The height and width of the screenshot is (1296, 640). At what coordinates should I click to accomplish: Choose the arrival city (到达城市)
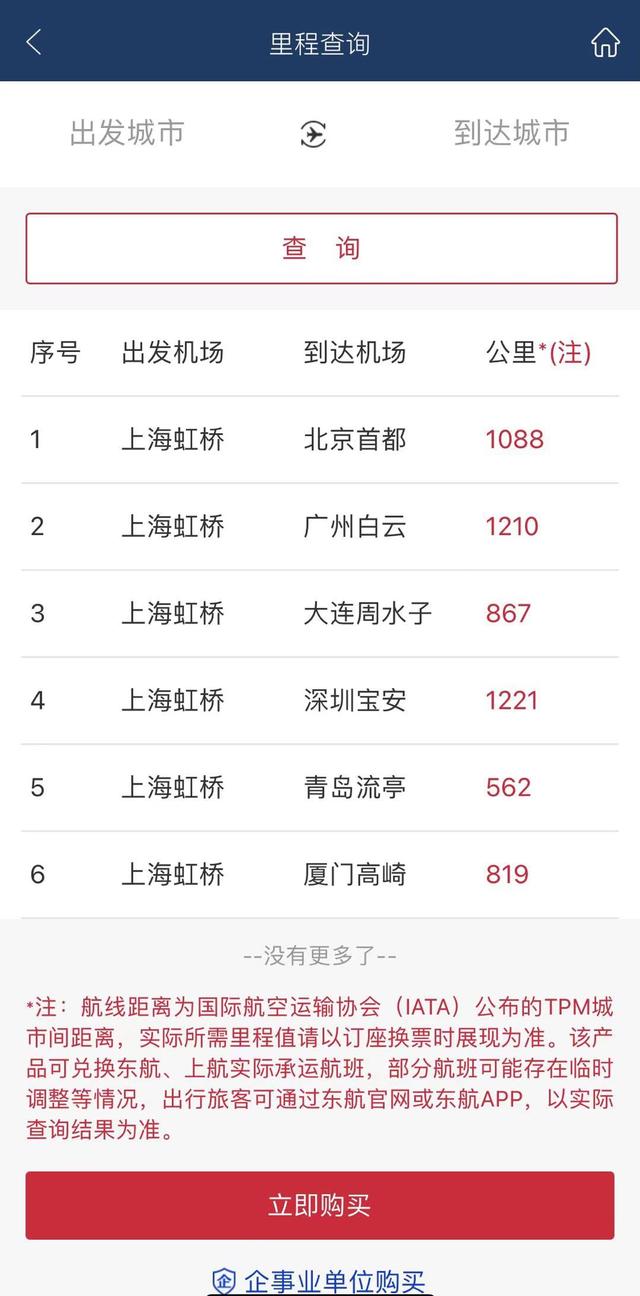pos(511,133)
